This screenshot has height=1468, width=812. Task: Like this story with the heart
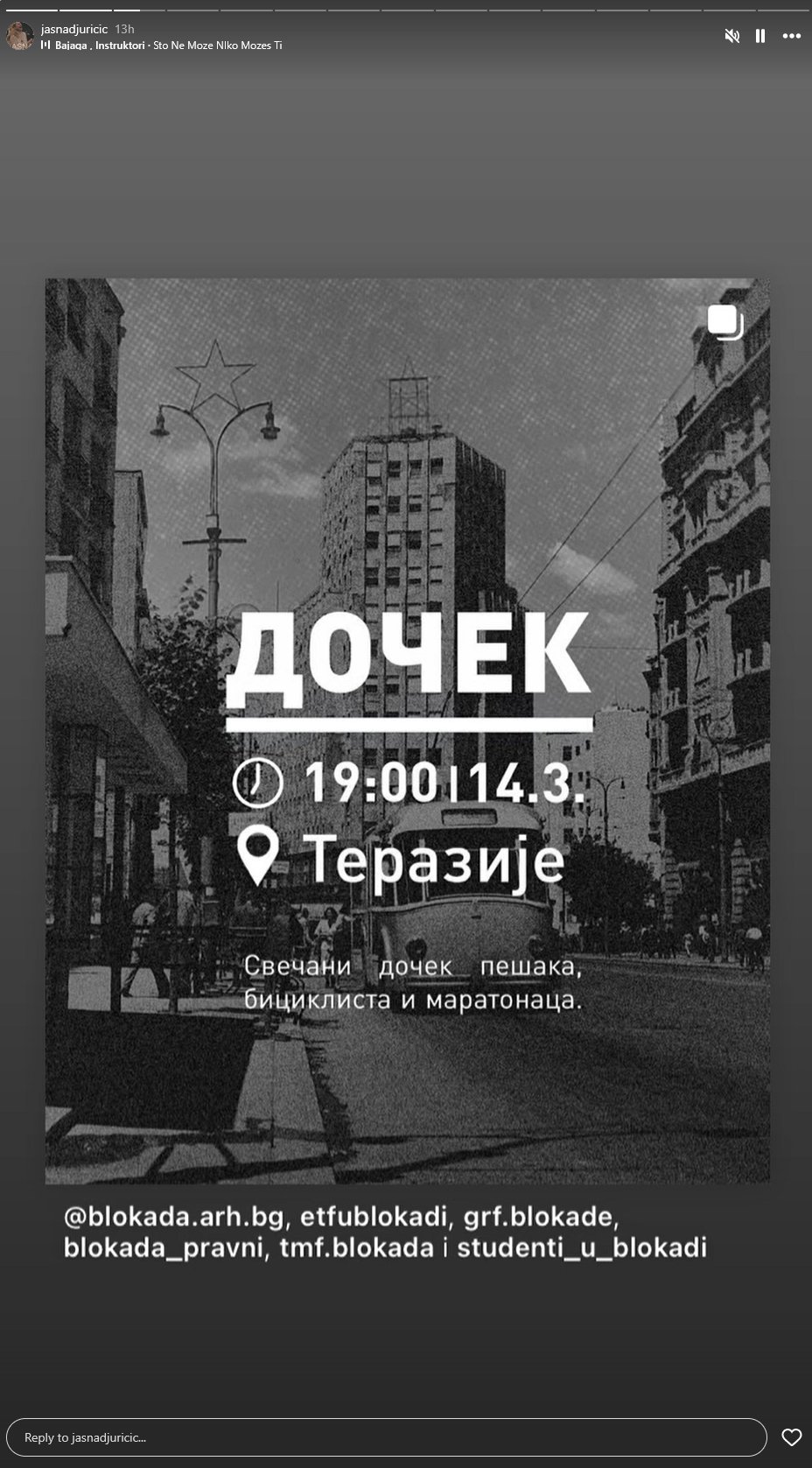tap(791, 1437)
